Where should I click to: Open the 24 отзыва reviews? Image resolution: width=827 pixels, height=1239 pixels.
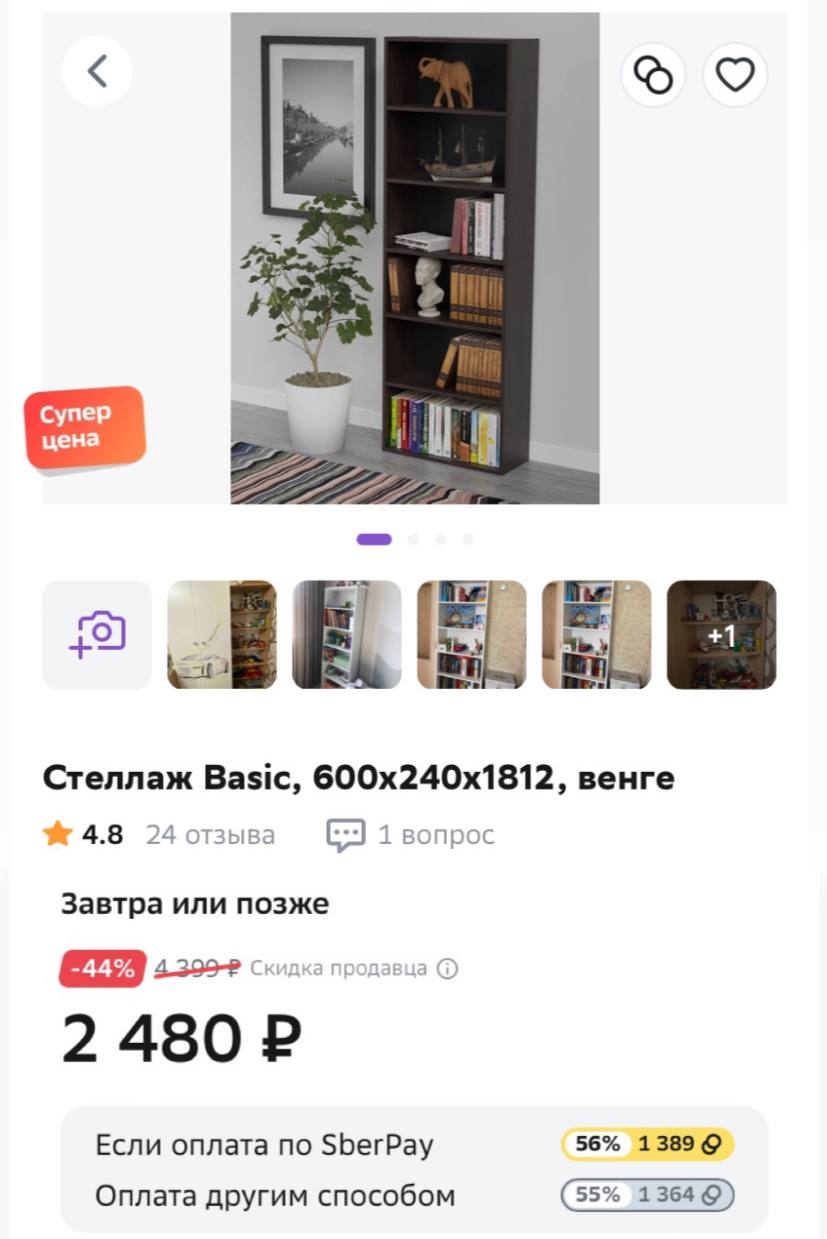pos(210,835)
